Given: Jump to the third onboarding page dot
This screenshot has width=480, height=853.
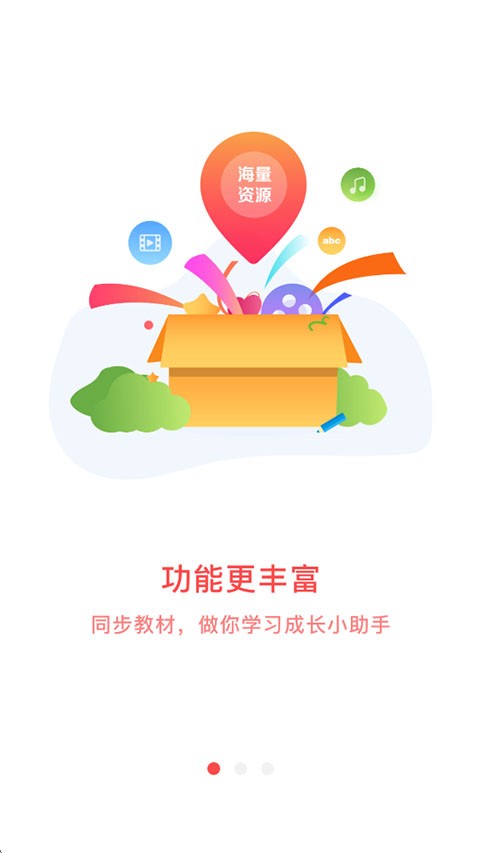Looking at the screenshot, I should [x=267, y=768].
